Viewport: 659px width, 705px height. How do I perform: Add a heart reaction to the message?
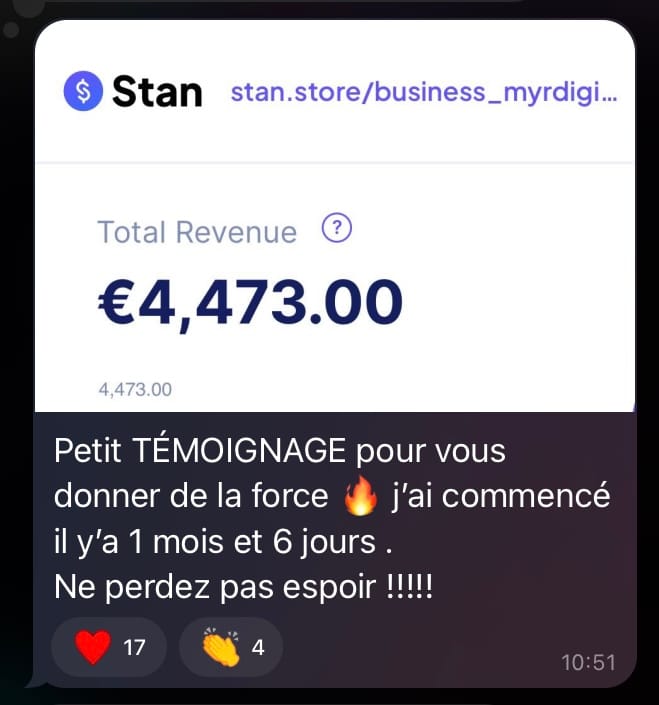tap(108, 647)
